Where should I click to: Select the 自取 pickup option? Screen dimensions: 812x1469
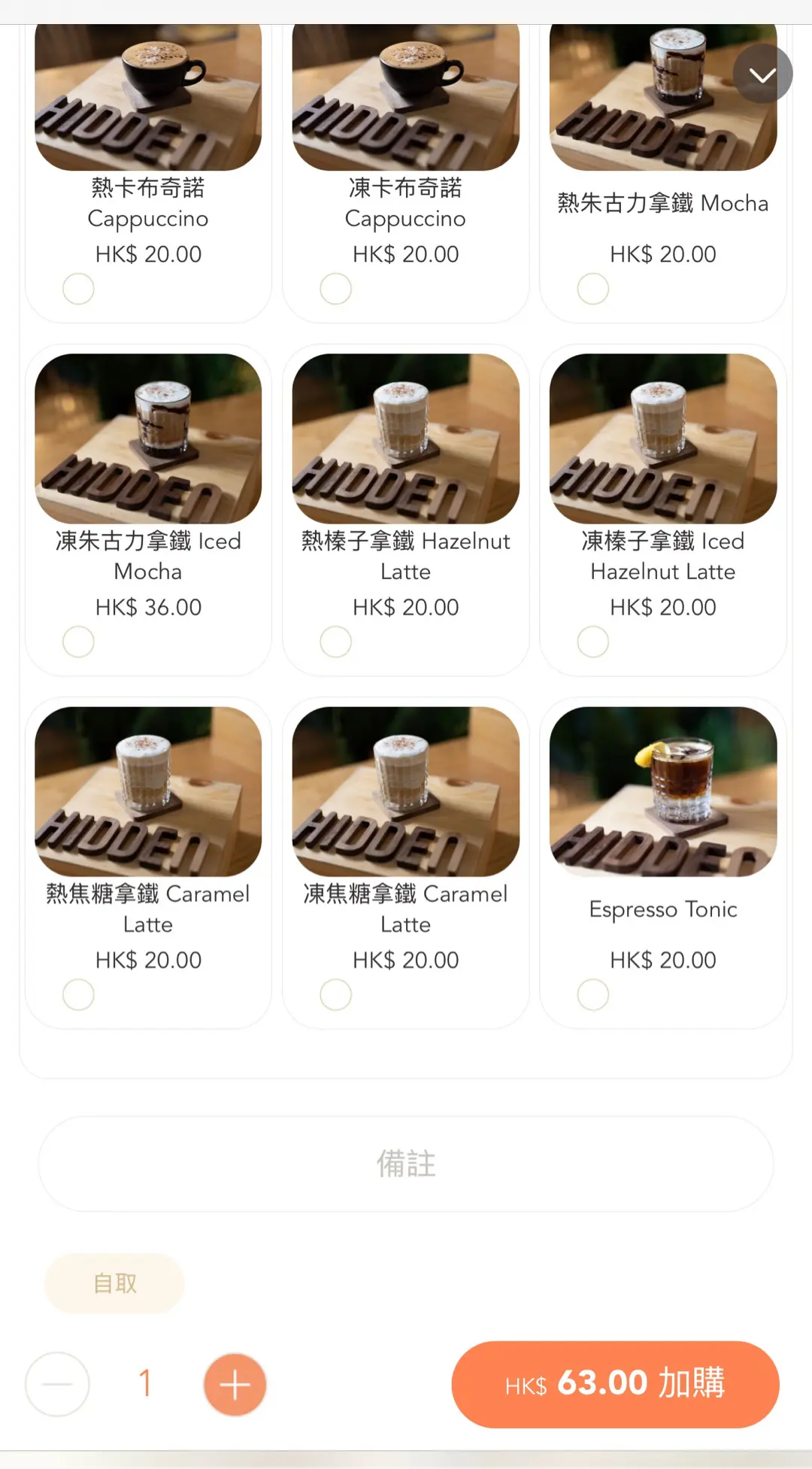(115, 1283)
